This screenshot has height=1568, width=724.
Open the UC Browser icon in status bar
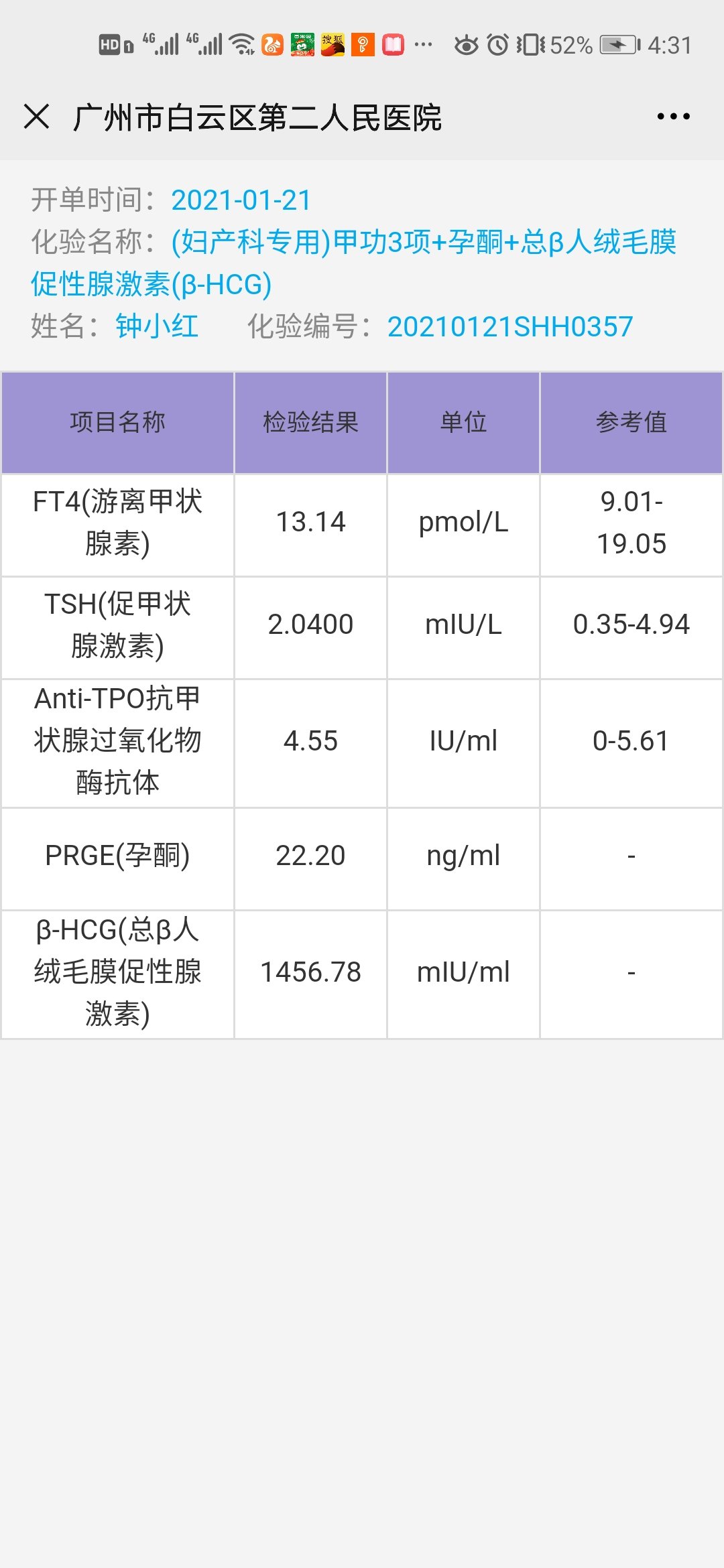[x=271, y=44]
